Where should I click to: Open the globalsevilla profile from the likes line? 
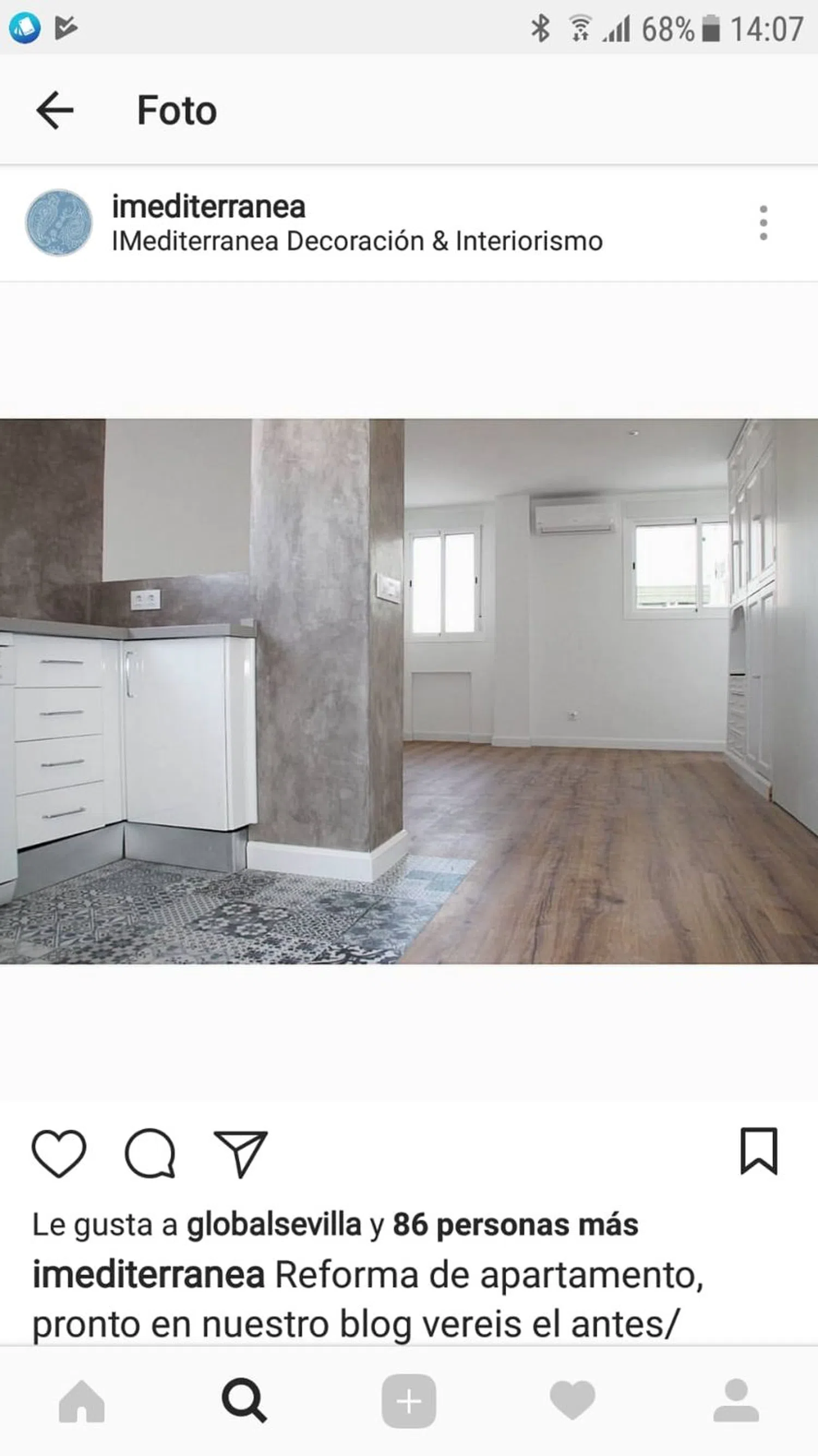[x=274, y=1225]
